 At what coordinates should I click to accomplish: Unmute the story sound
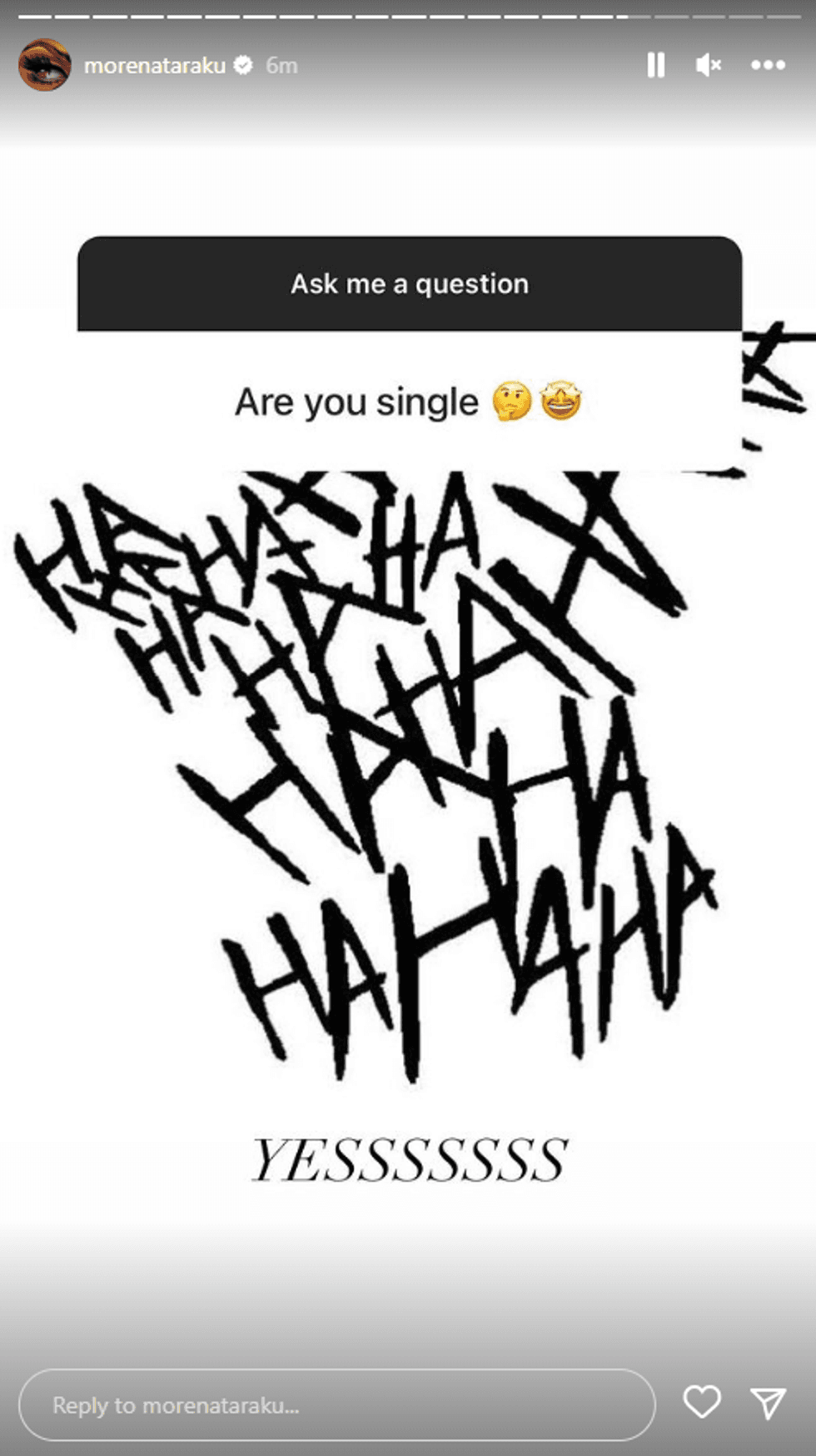pyautogui.click(x=708, y=65)
